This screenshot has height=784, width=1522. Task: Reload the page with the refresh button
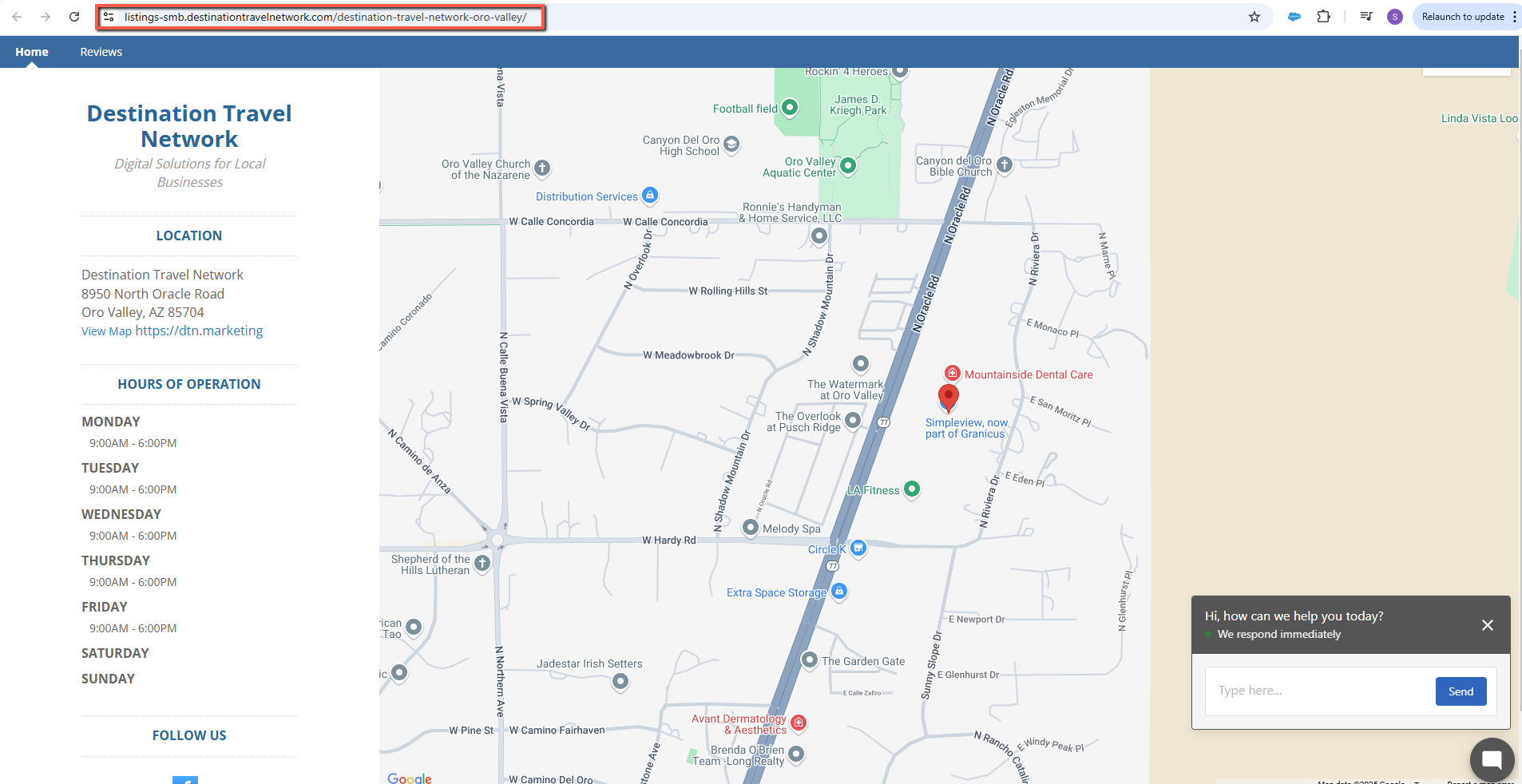point(74,17)
